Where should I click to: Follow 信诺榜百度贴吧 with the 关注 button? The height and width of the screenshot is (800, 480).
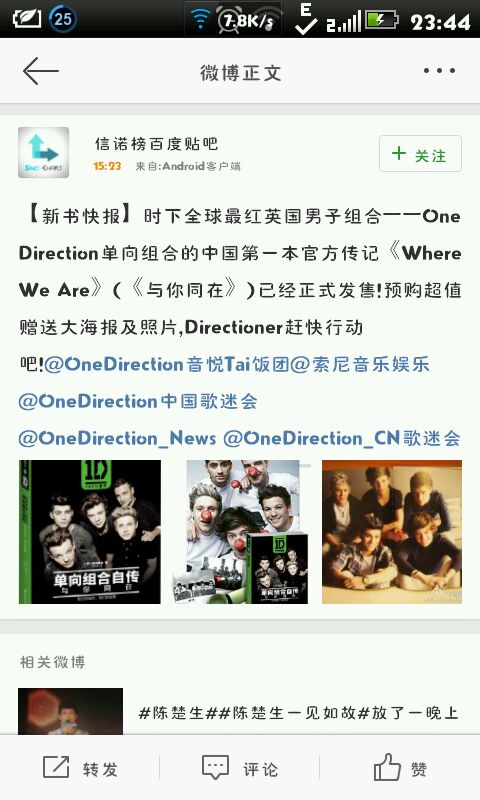coord(420,154)
